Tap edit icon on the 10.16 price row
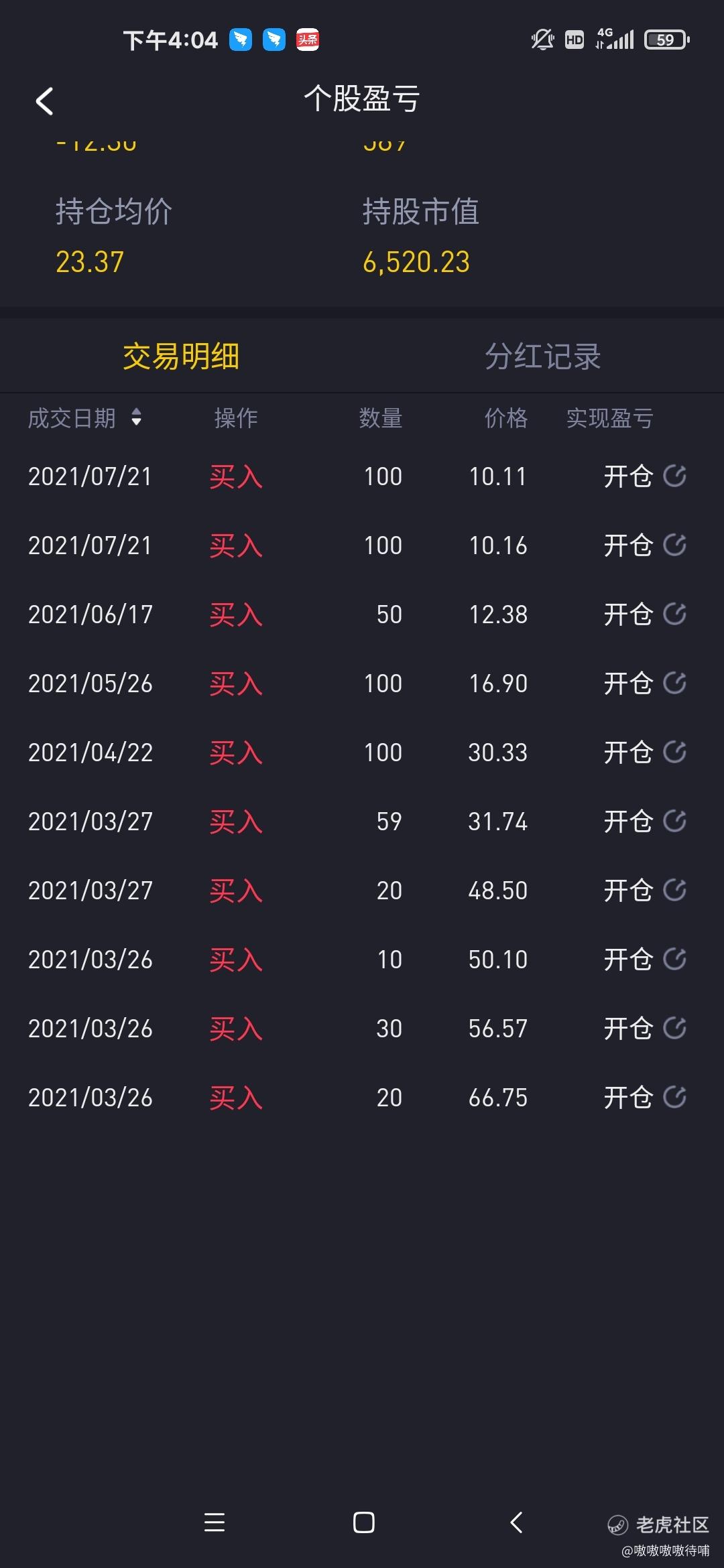This screenshot has height=1568, width=724. [x=674, y=545]
